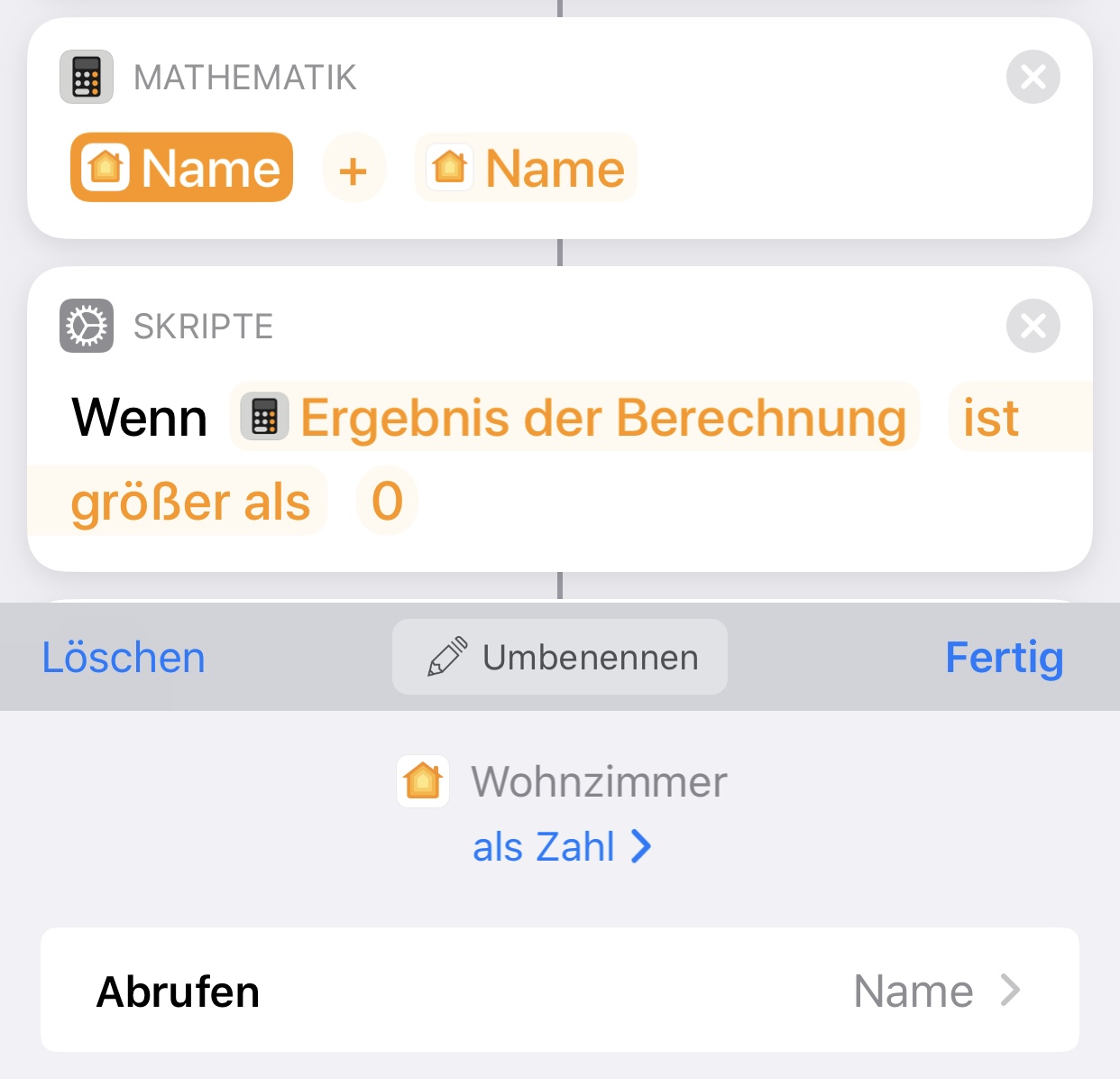Confirm with Fertig
Image resolution: width=1120 pixels, height=1079 pixels.
click(1004, 658)
